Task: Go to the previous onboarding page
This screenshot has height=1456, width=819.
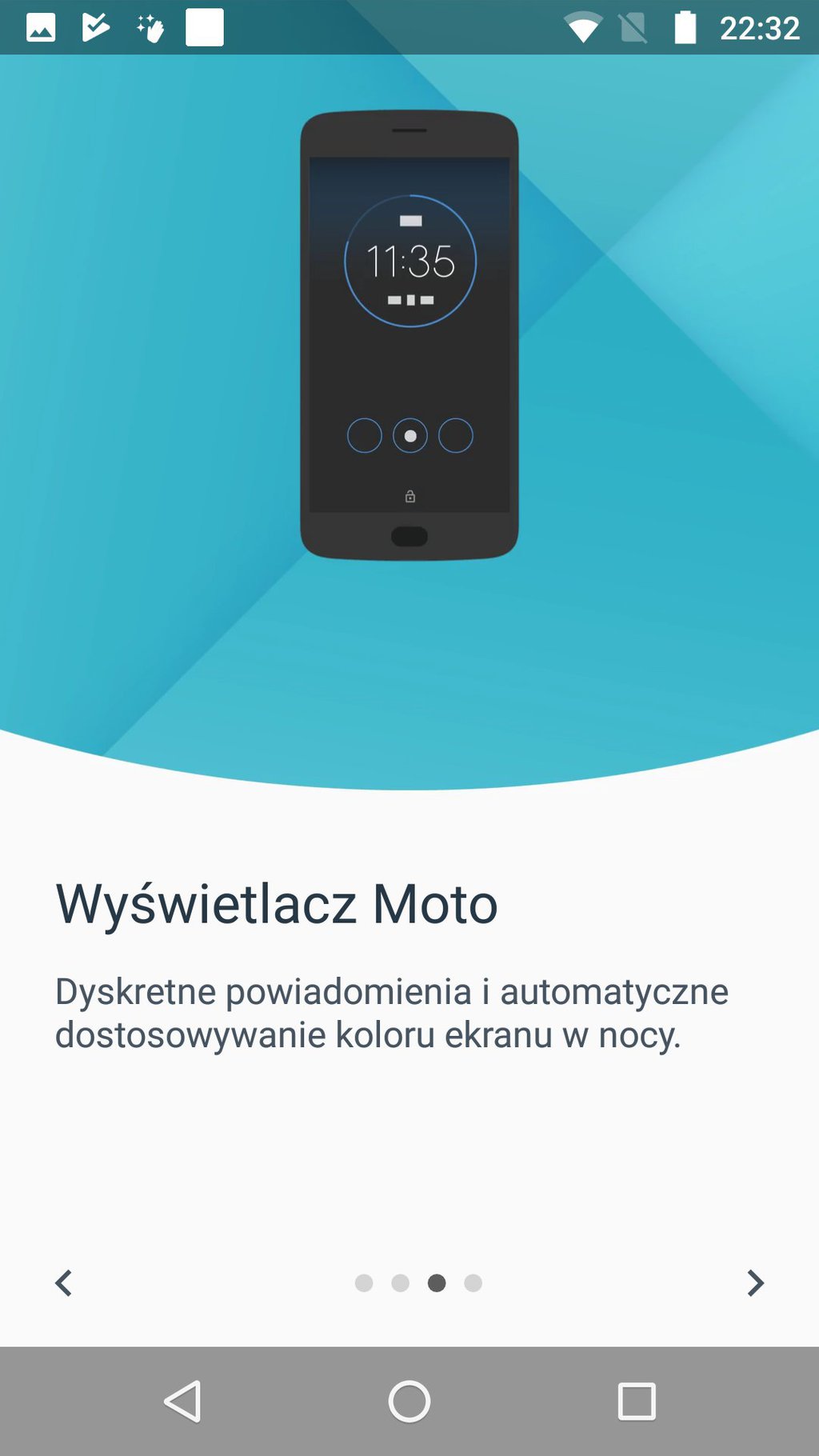Action: [64, 1282]
